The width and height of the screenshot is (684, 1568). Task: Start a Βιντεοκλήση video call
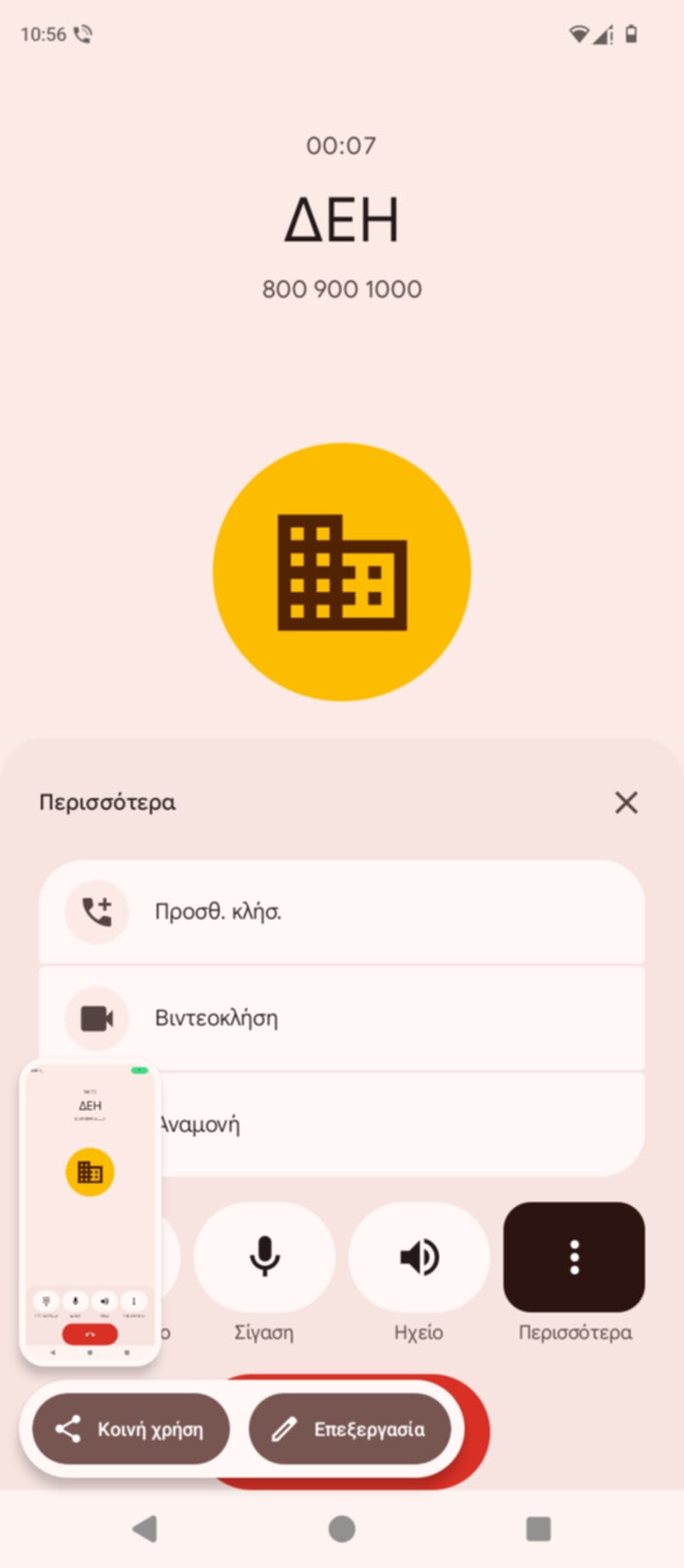coord(342,1019)
